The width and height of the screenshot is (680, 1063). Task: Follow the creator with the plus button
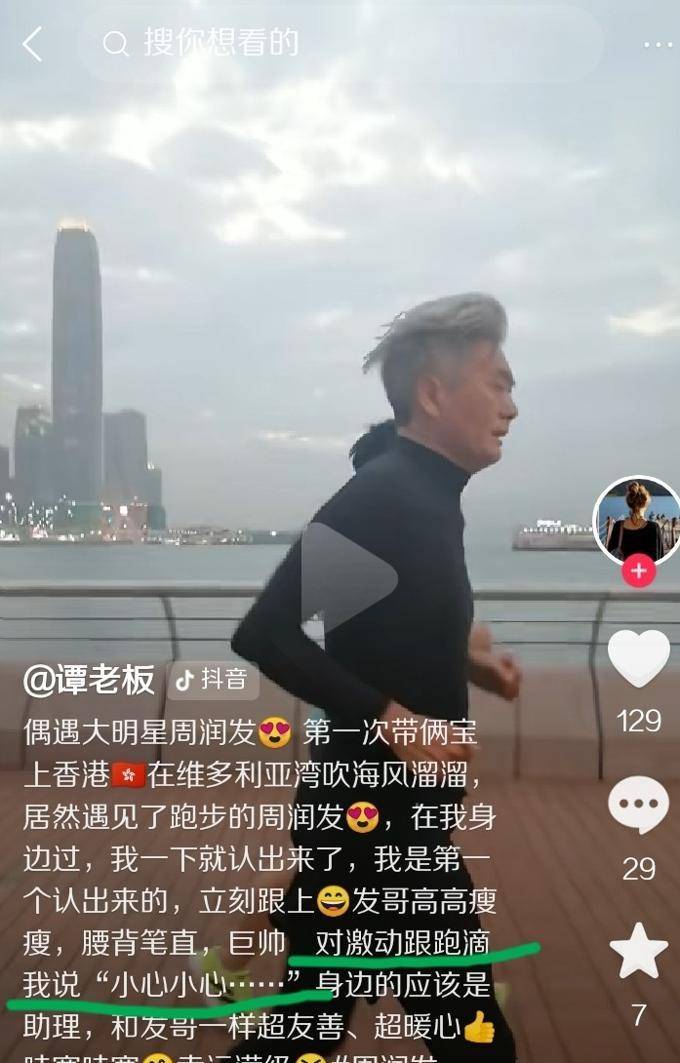(638, 571)
